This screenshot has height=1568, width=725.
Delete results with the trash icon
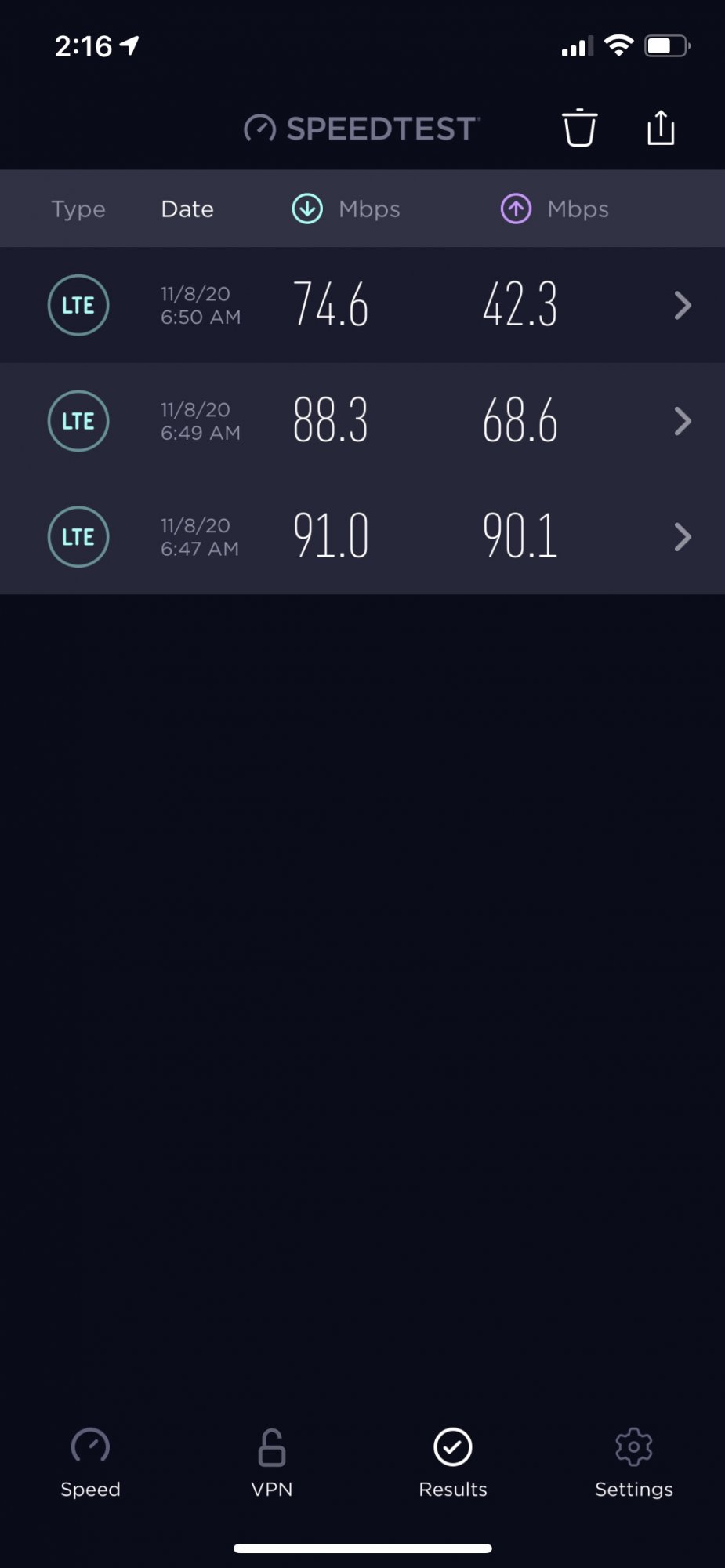coord(579,128)
